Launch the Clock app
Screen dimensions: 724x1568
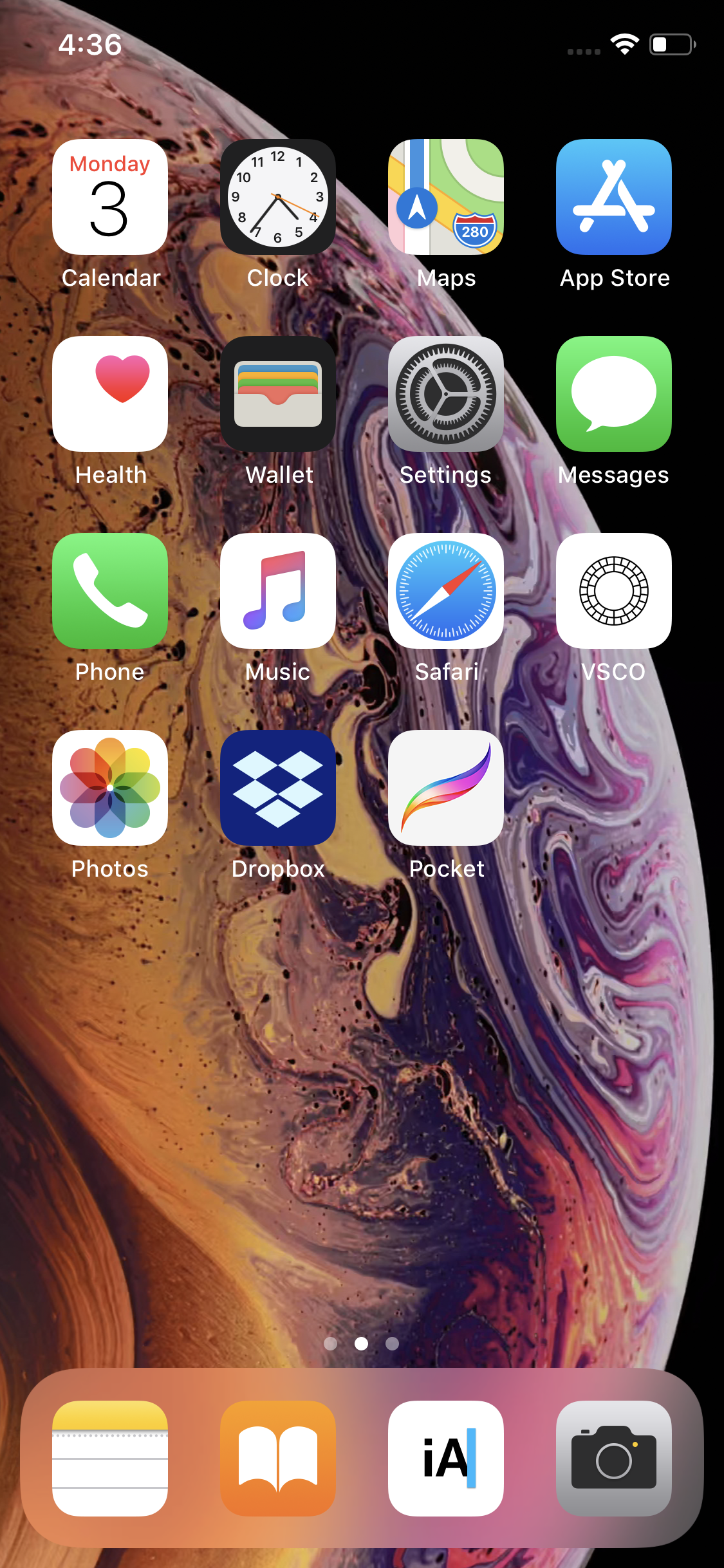click(x=278, y=197)
